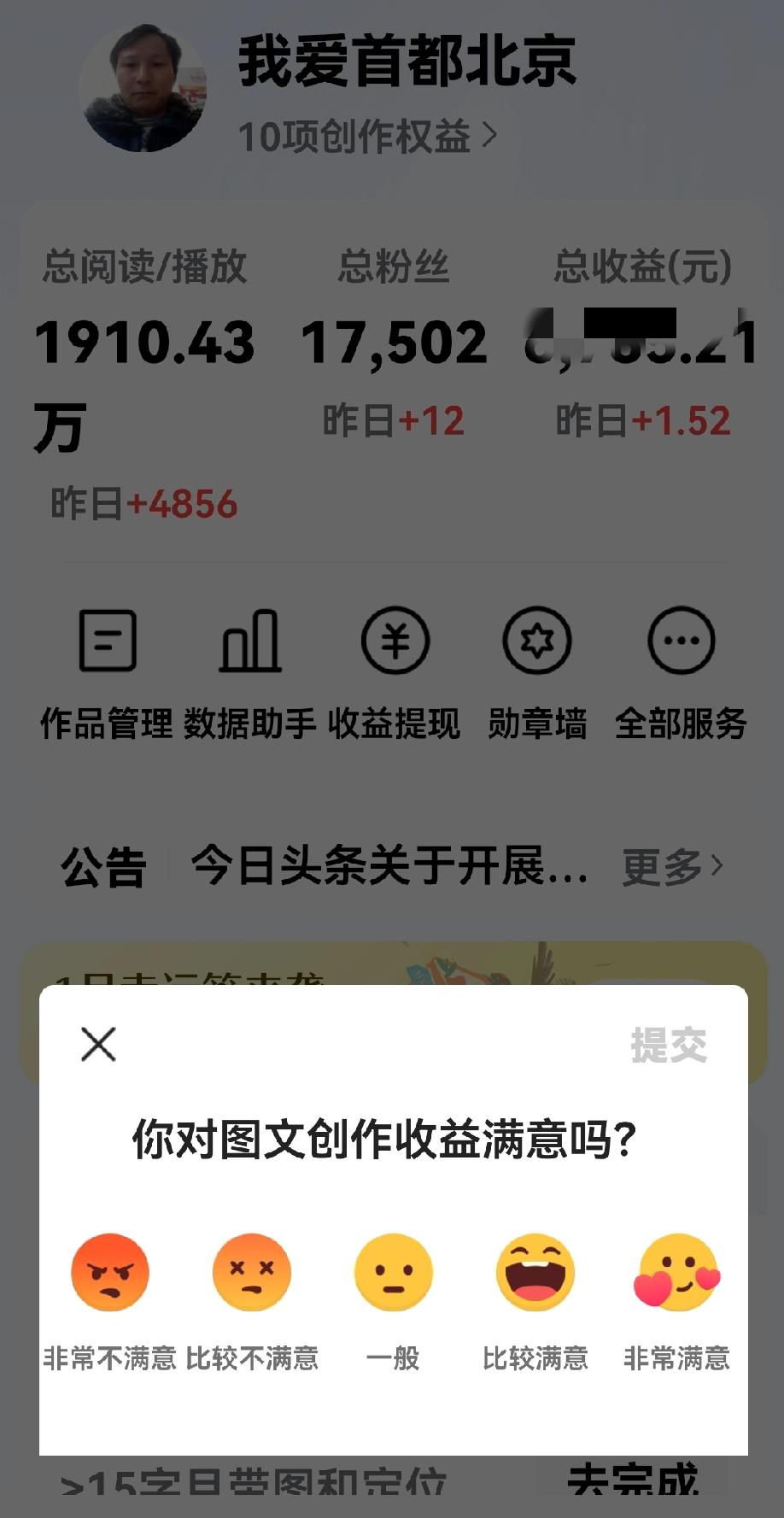This screenshot has width=784, height=1518.
Task: Switch to the 公告 announcement section
Action: pos(102,867)
